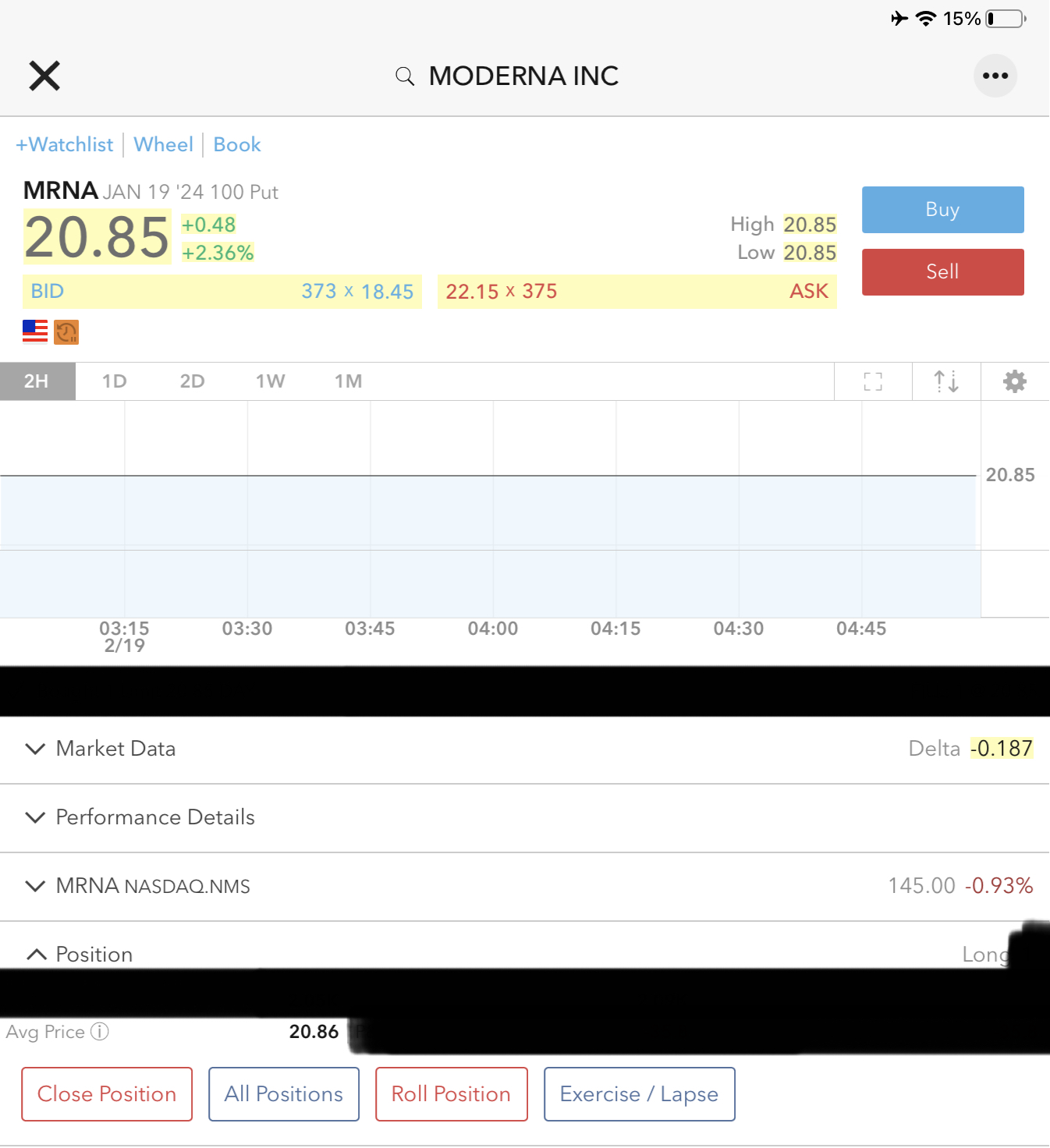Viewport: 1050px width, 1148px height.
Task: Open Roll Position
Action: (x=451, y=1094)
